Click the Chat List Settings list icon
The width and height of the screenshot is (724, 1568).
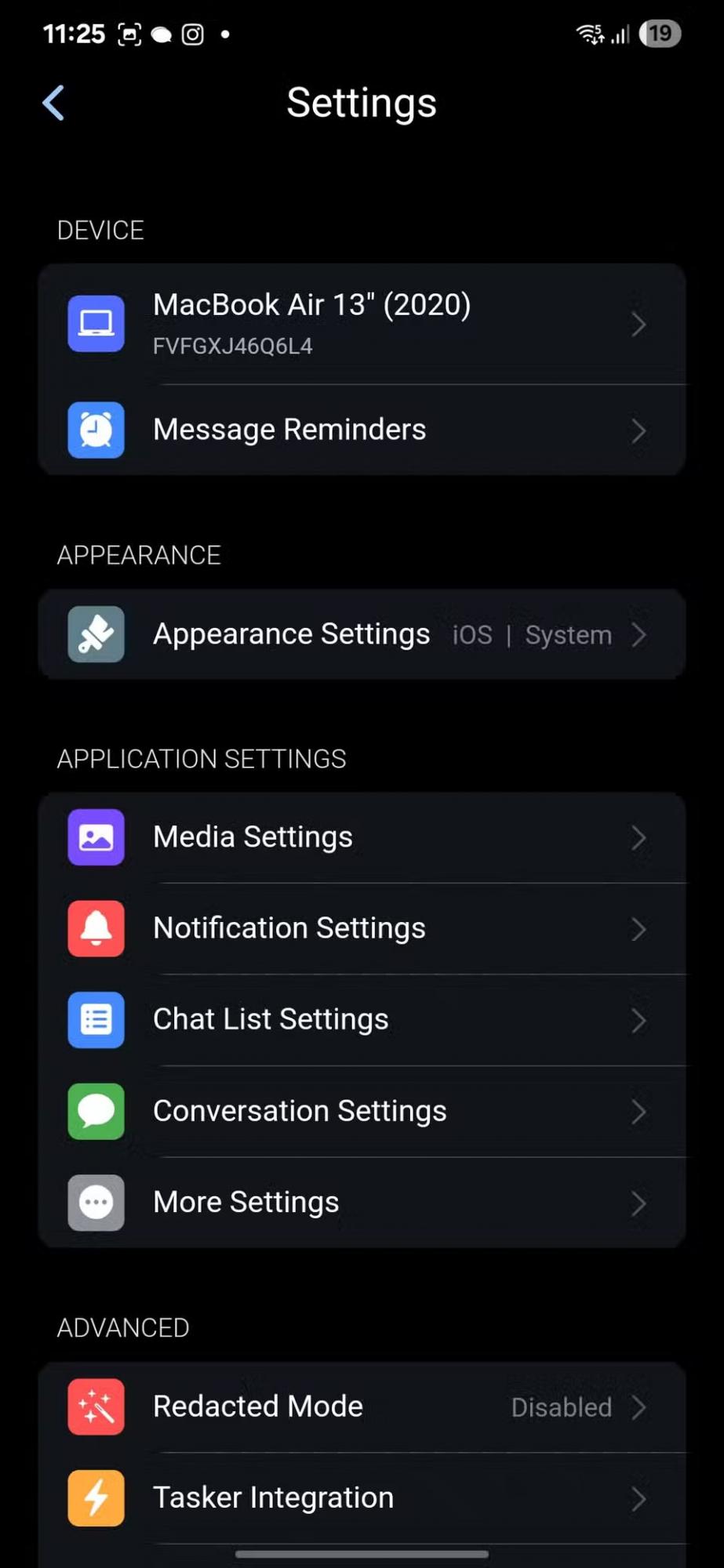[x=95, y=1020]
